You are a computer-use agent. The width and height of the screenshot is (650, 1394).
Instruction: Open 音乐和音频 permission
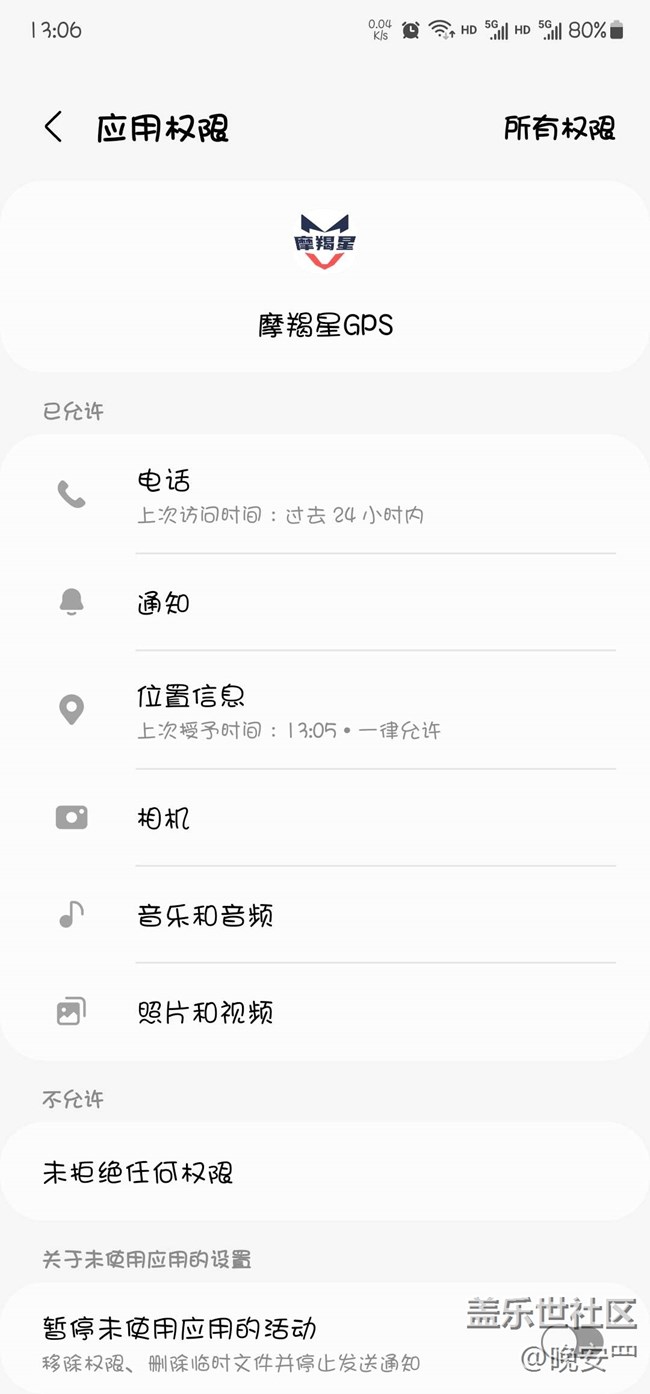[325, 915]
